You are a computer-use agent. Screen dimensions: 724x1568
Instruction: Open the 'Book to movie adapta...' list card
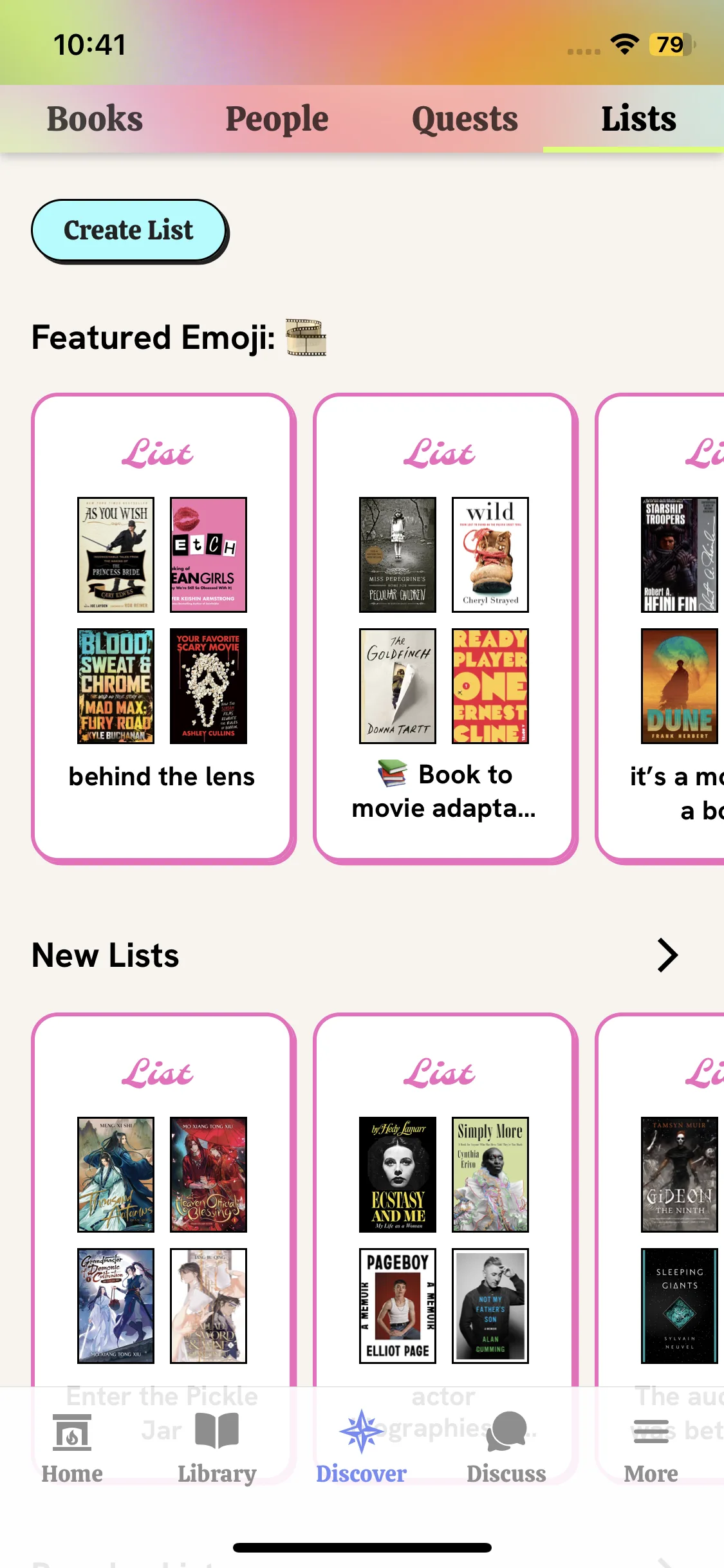tap(445, 628)
